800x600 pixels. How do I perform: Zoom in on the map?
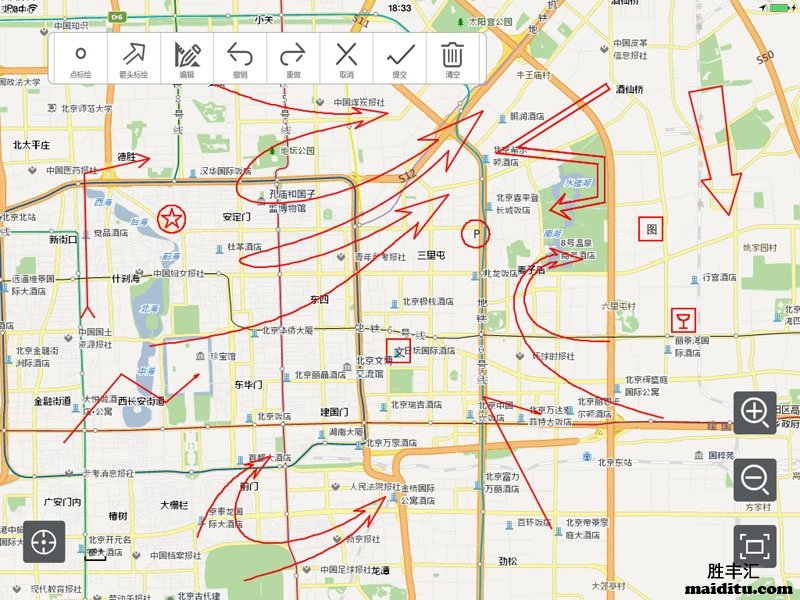click(x=755, y=412)
